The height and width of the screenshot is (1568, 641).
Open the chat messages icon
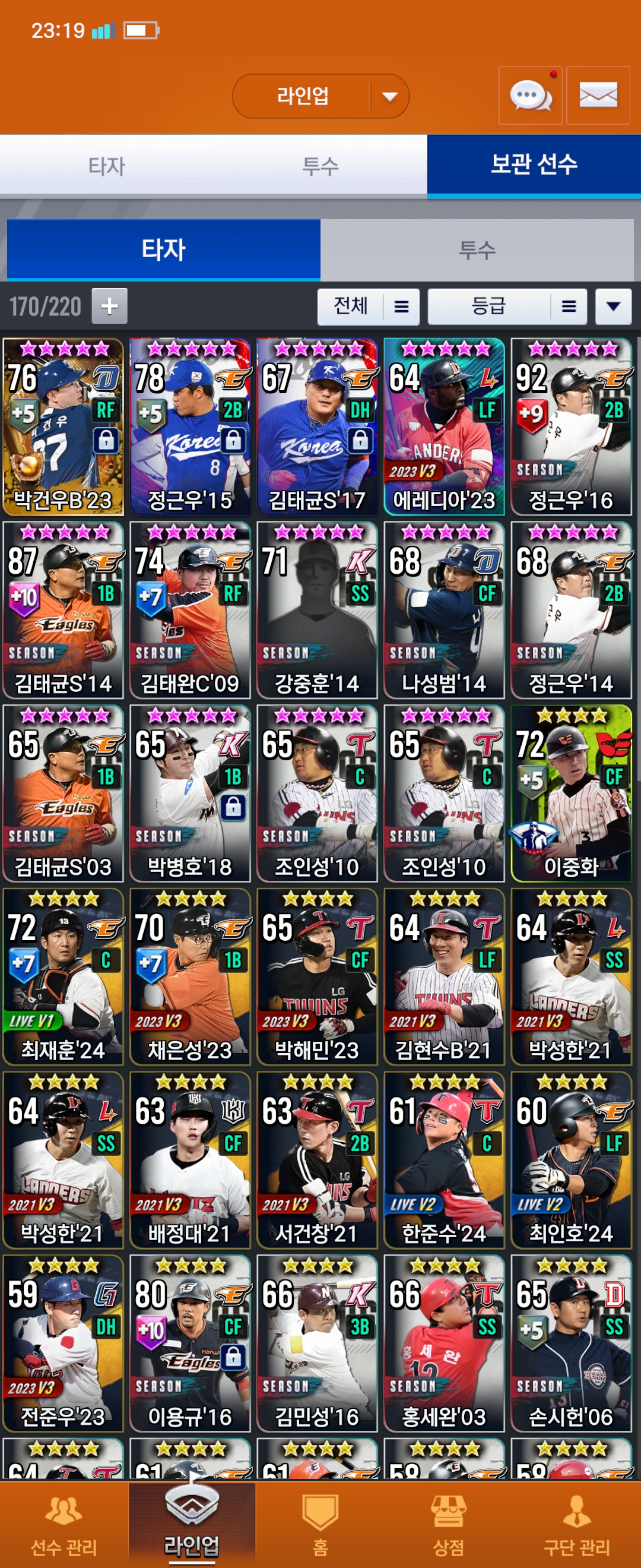point(531,96)
